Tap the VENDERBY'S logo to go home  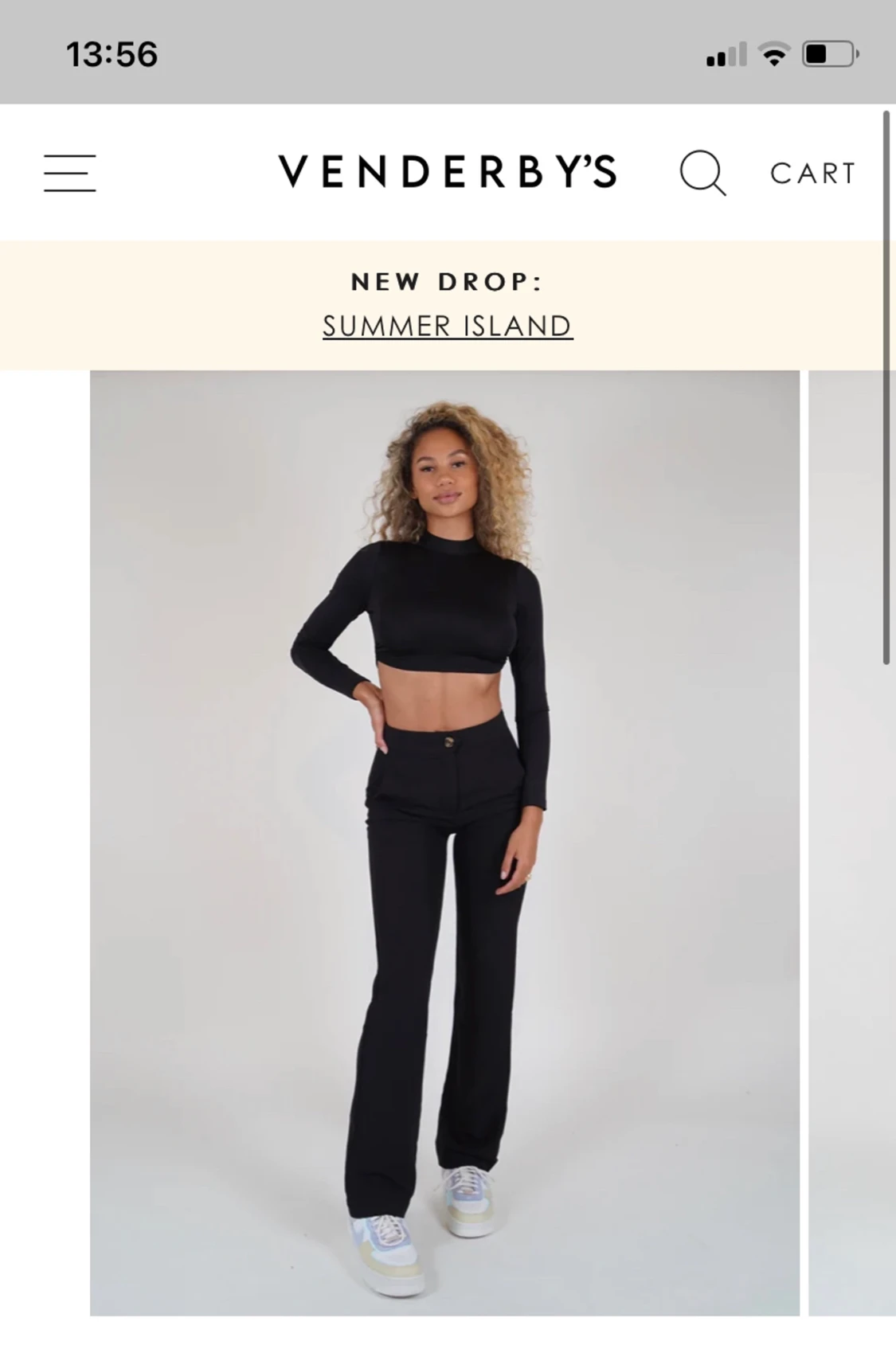[x=448, y=172]
